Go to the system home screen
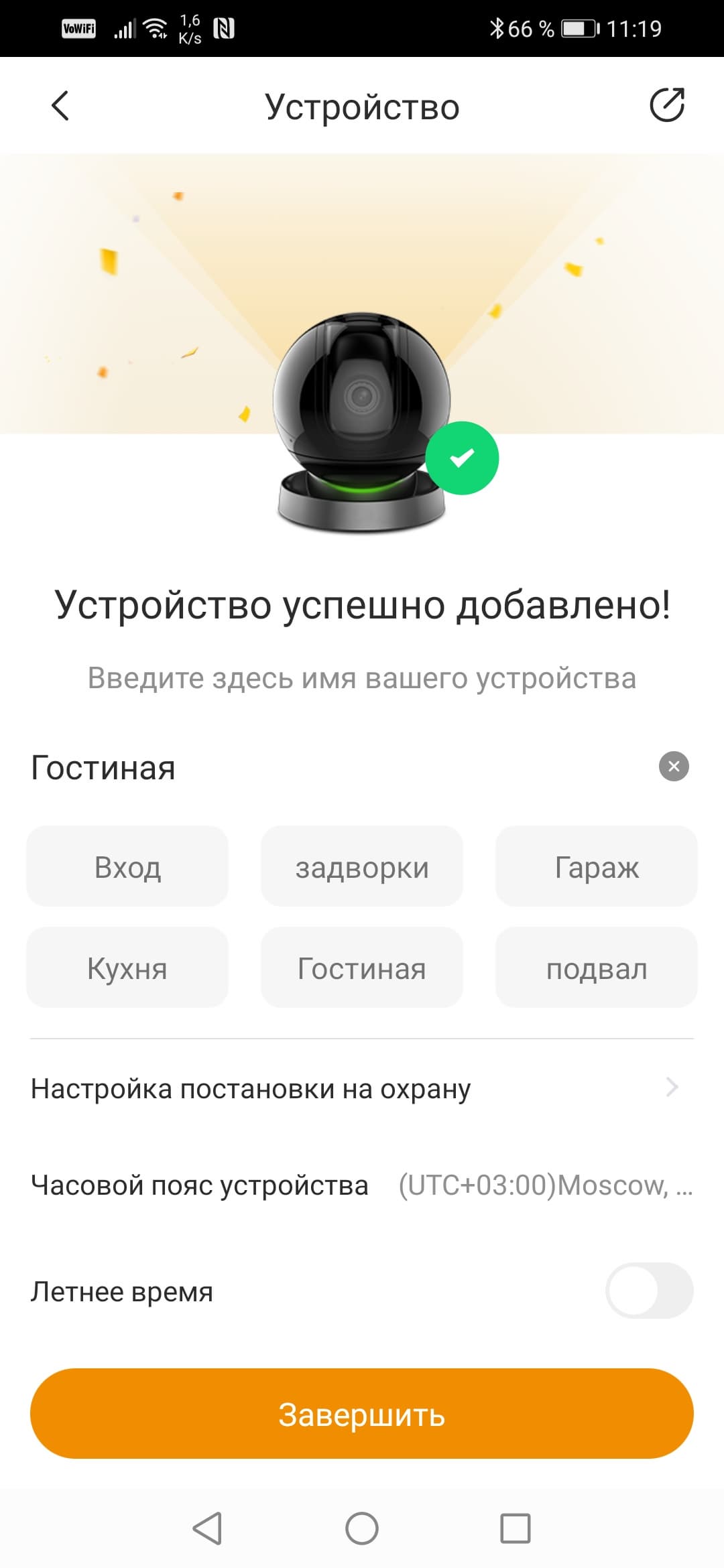724x1568 pixels. pyautogui.click(x=362, y=1528)
